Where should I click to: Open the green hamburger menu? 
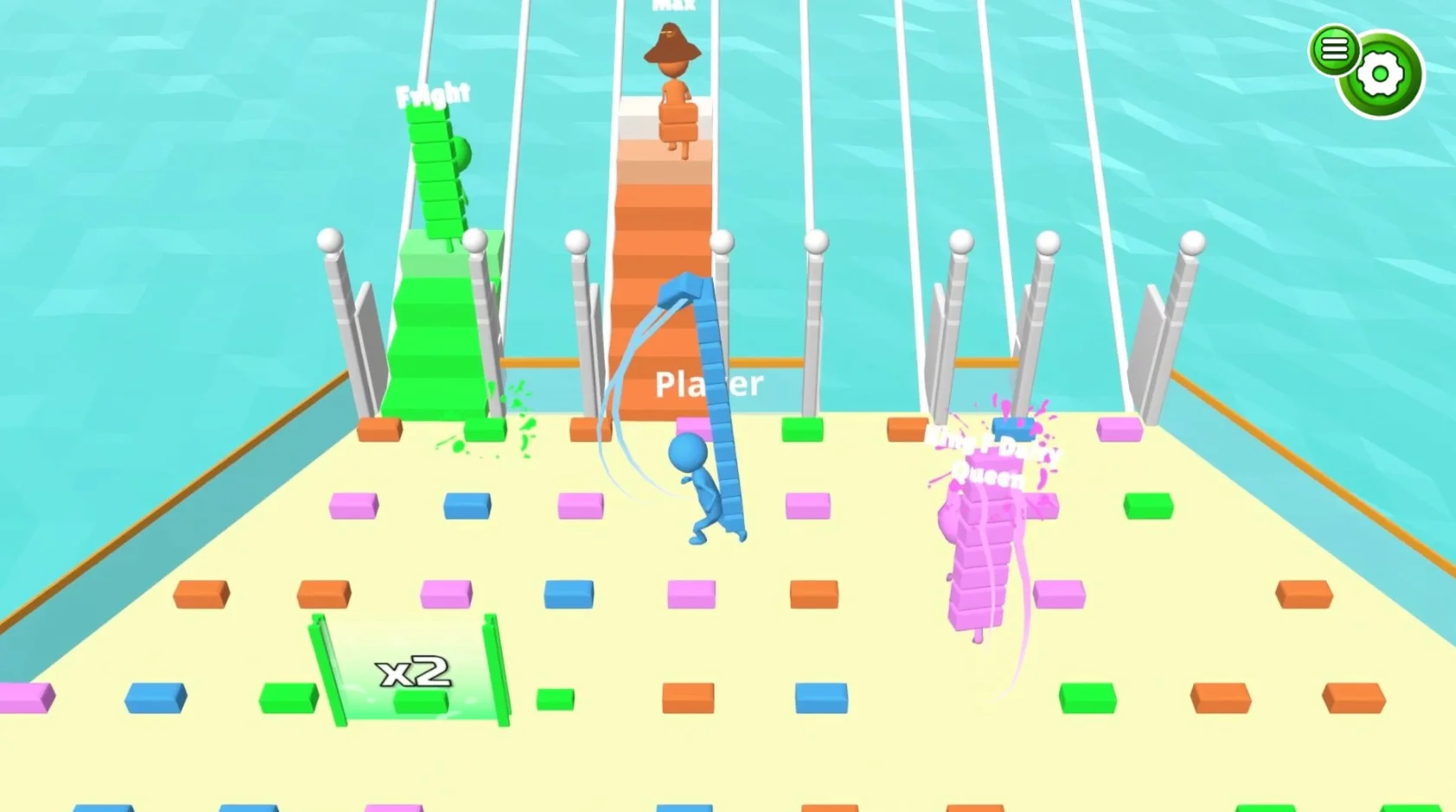1333,50
